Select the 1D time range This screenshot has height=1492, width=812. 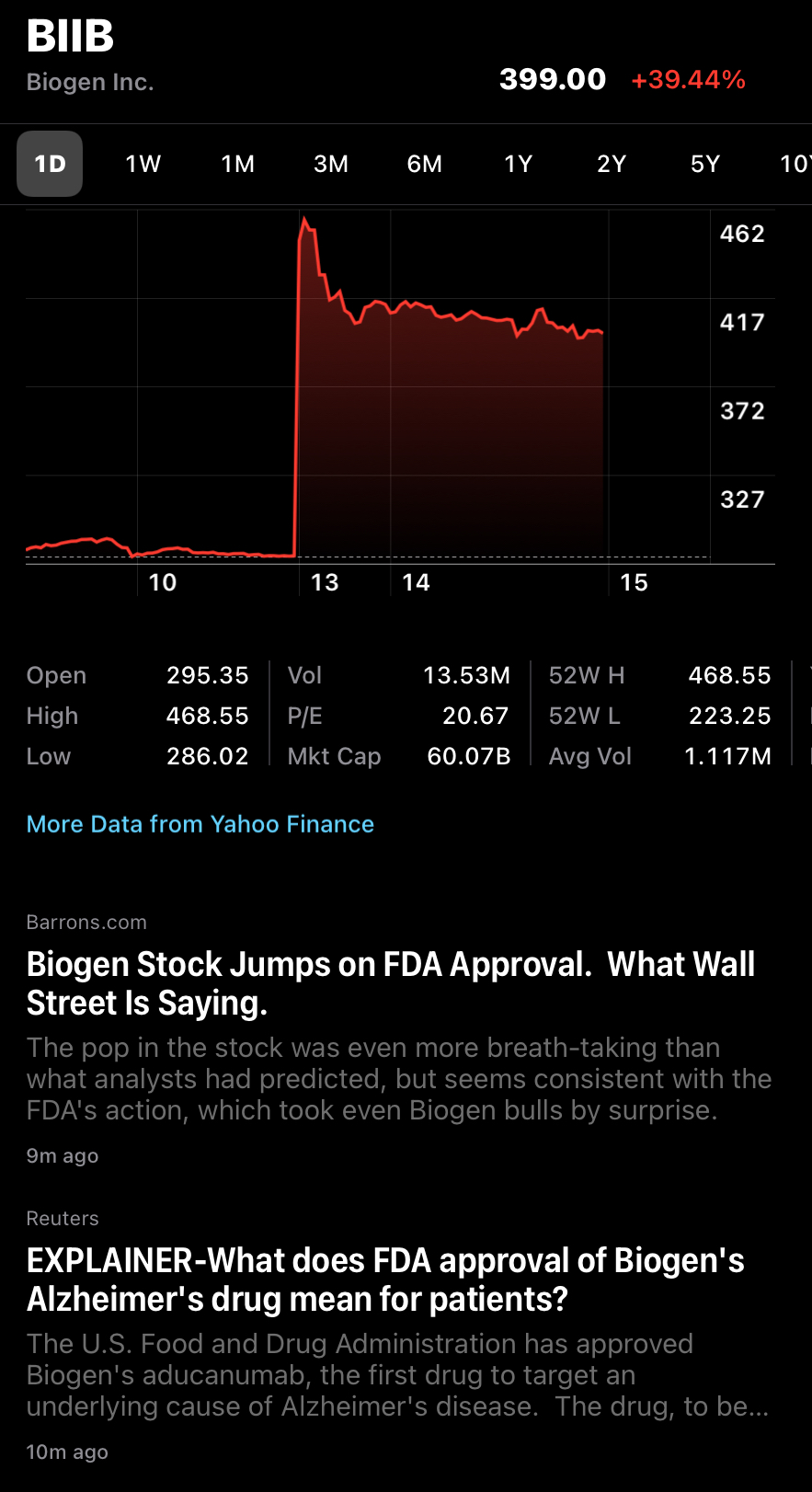pyautogui.click(x=50, y=164)
